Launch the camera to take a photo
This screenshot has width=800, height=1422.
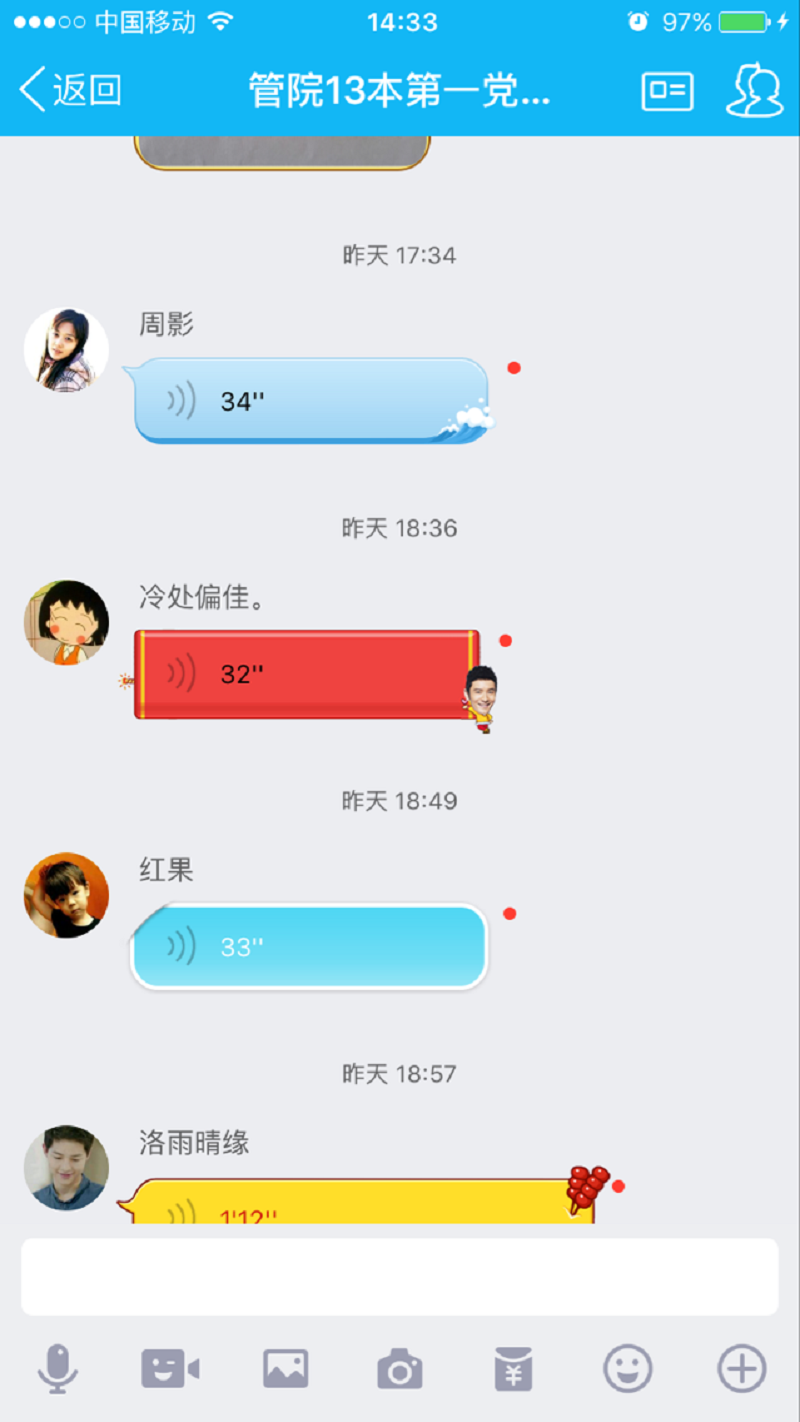[x=400, y=1368]
